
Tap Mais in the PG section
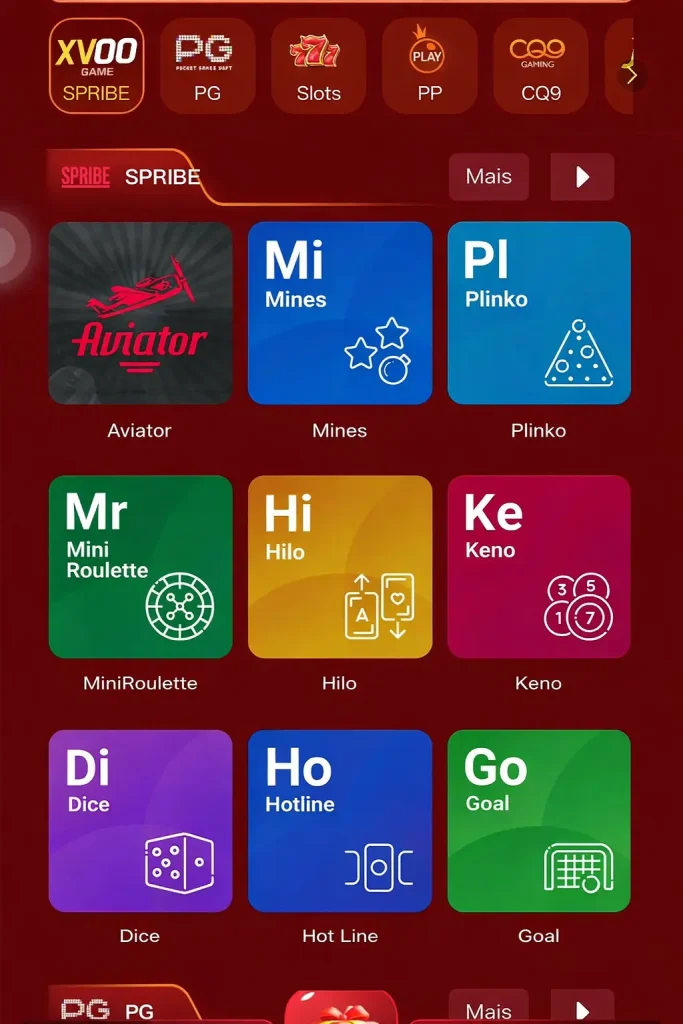coord(488,1008)
